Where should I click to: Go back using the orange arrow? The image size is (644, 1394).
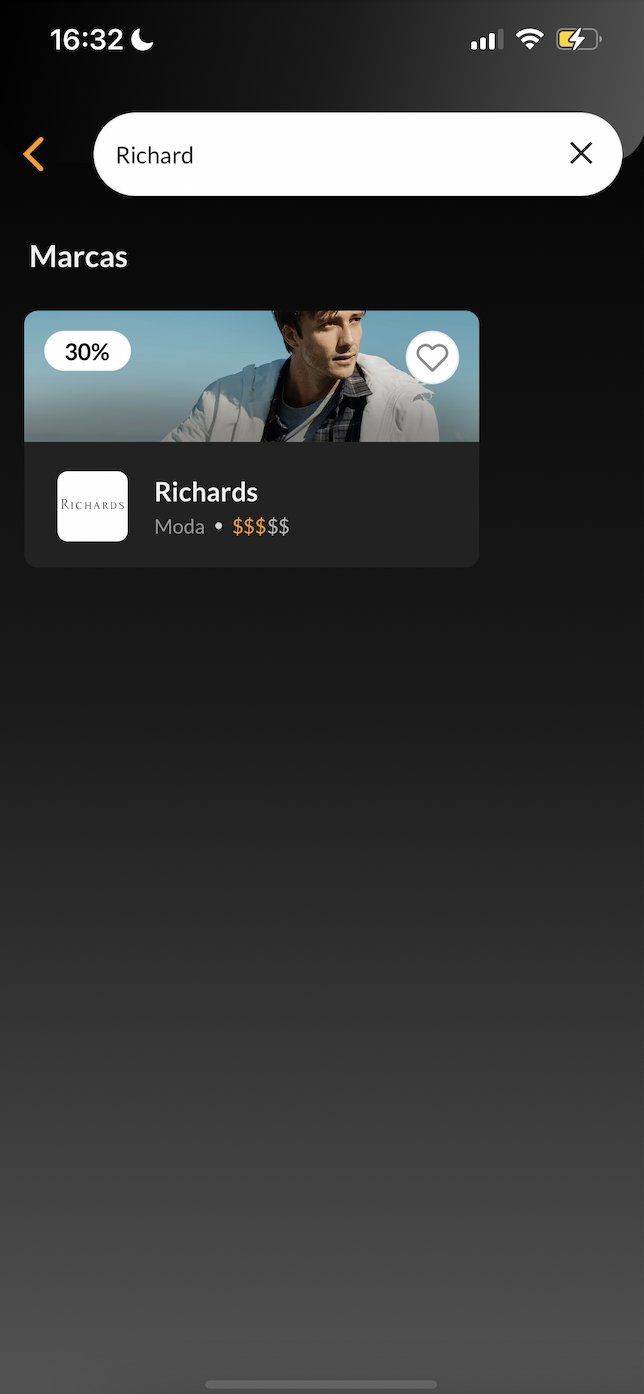click(34, 154)
